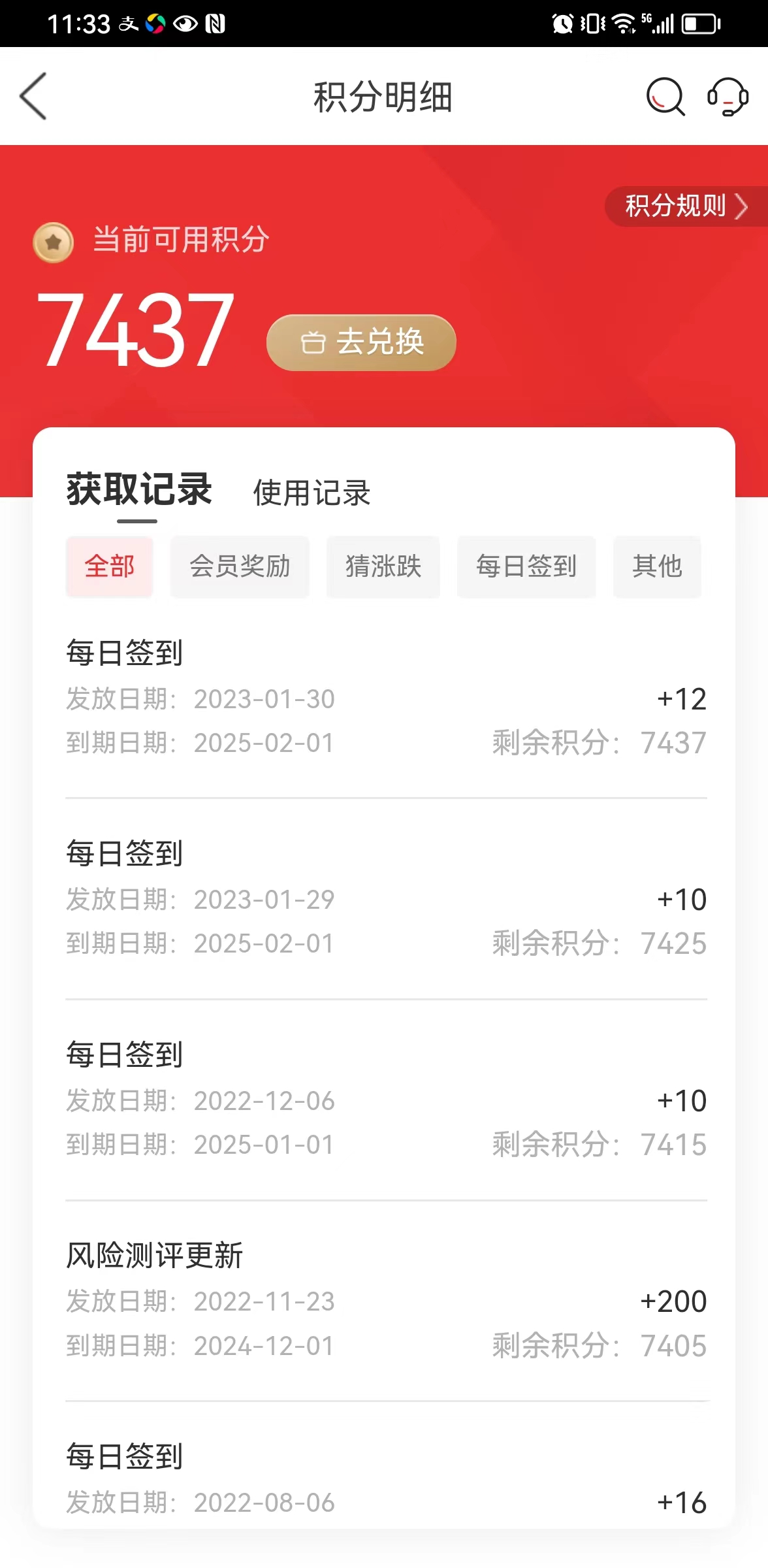Open 积分规则 points rules
This screenshot has width=768, height=1568.
click(x=686, y=206)
